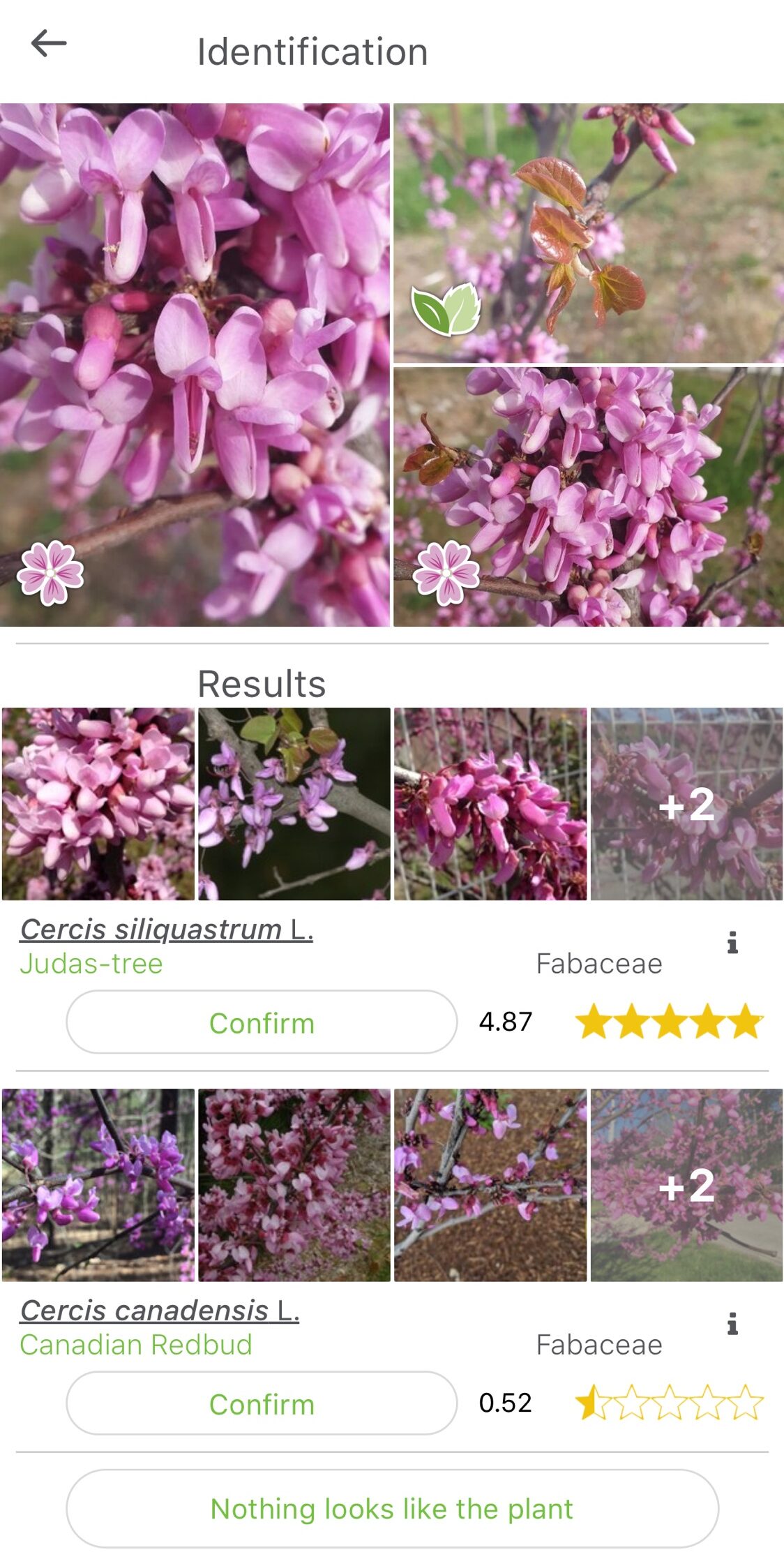Confirm Judas-tree as the identification
Image resolution: width=784 pixels, height=1566 pixels.
[x=262, y=1022]
